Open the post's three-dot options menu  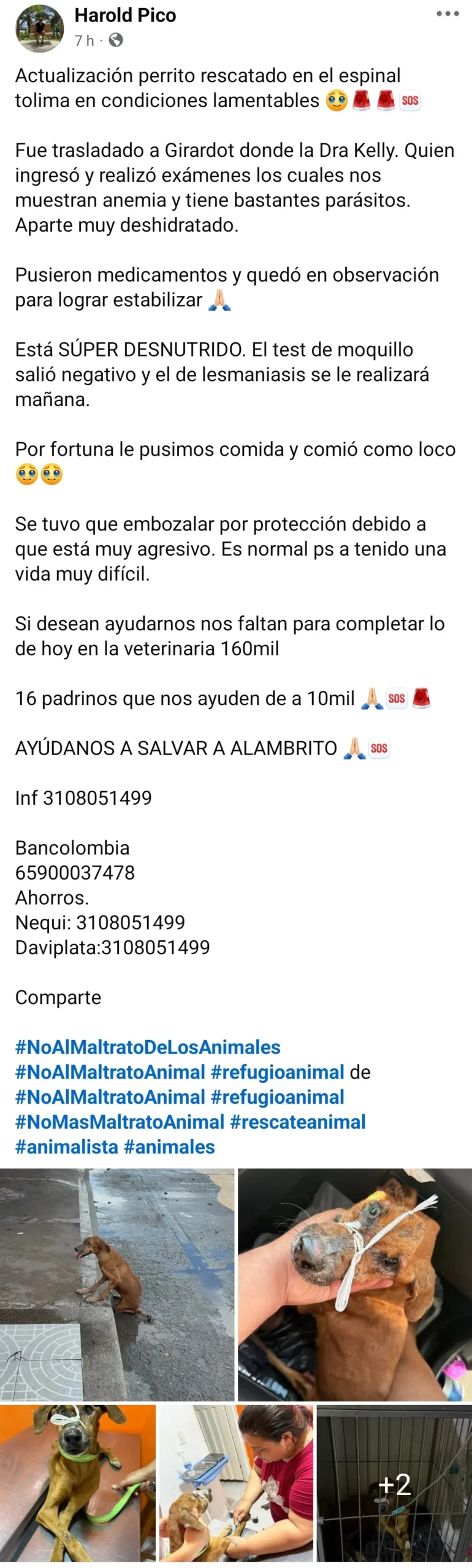(447, 14)
